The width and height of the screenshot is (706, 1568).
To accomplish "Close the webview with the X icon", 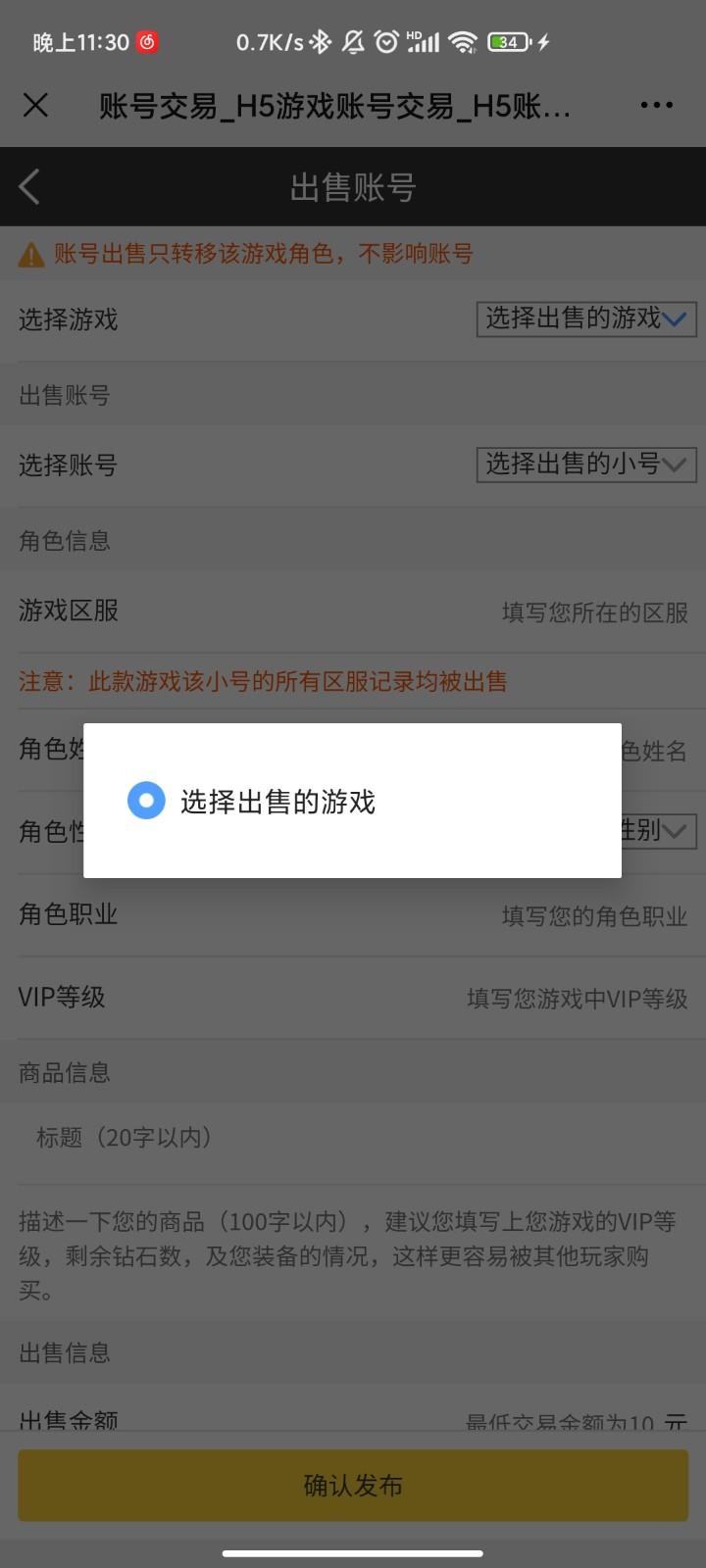I will [36, 105].
